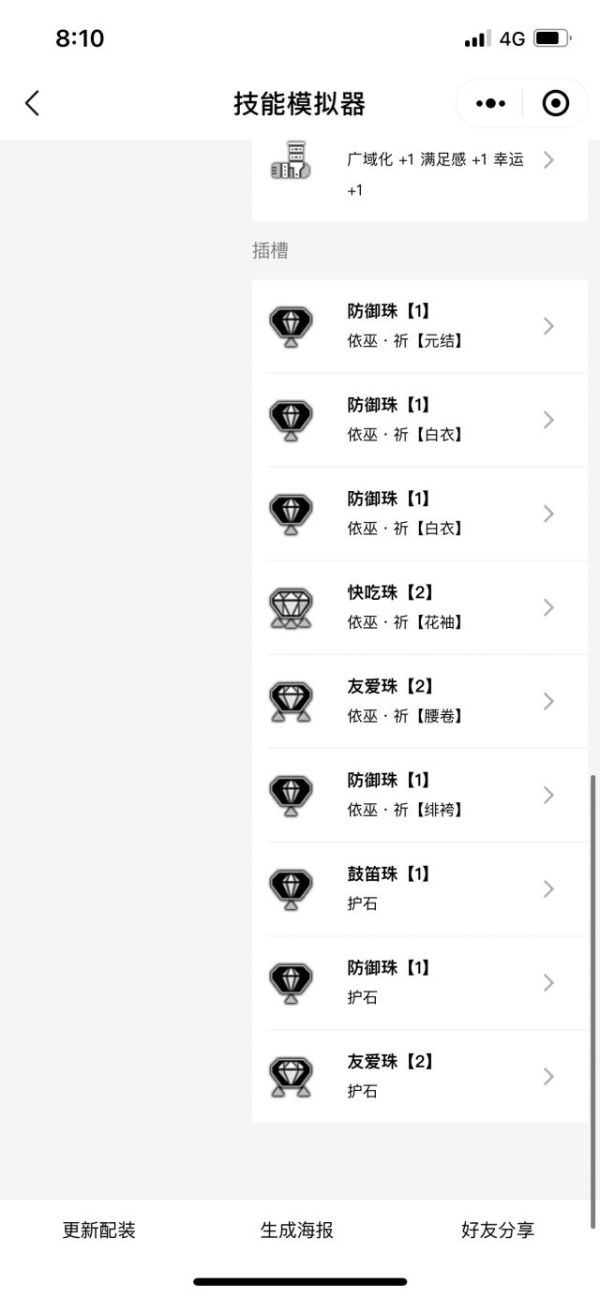Open 防御珠【1】 slot for 依巫·祈【绯袴】
Viewport: 600px width, 1298px height.
pyautogui.click(x=420, y=795)
